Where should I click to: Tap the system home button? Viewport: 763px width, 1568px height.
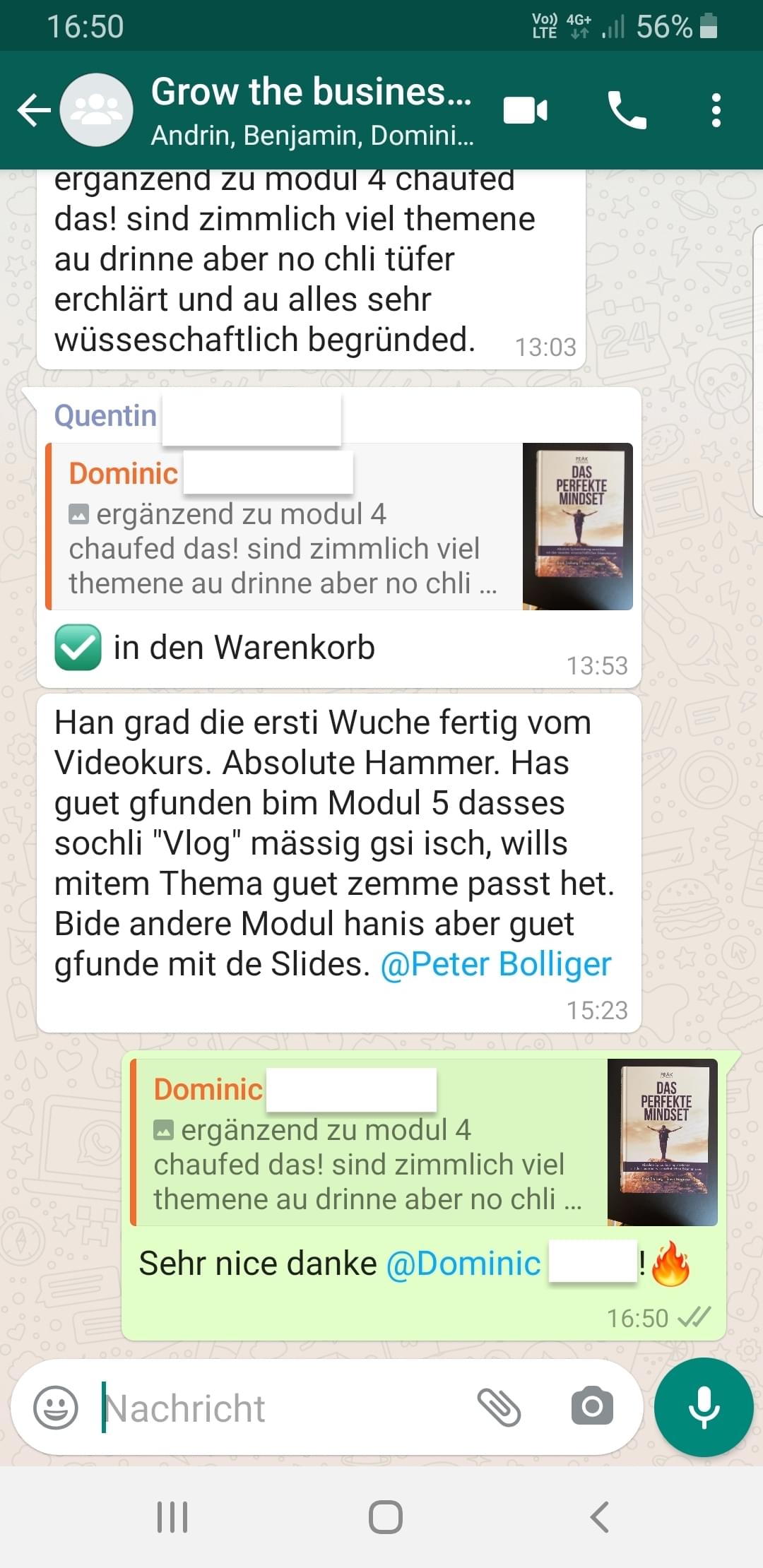pyautogui.click(x=385, y=1516)
